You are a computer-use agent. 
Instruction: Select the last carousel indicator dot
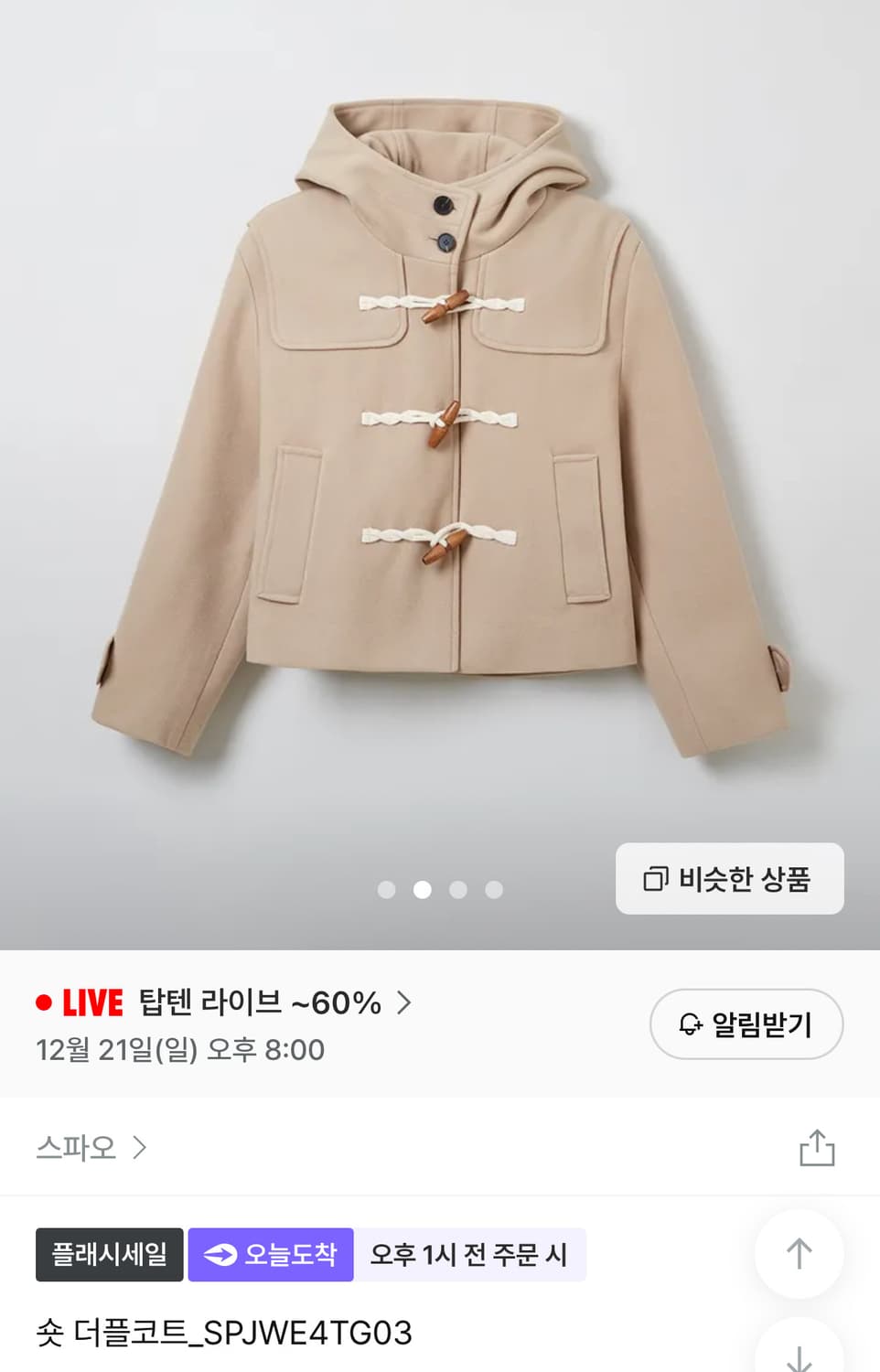495,888
